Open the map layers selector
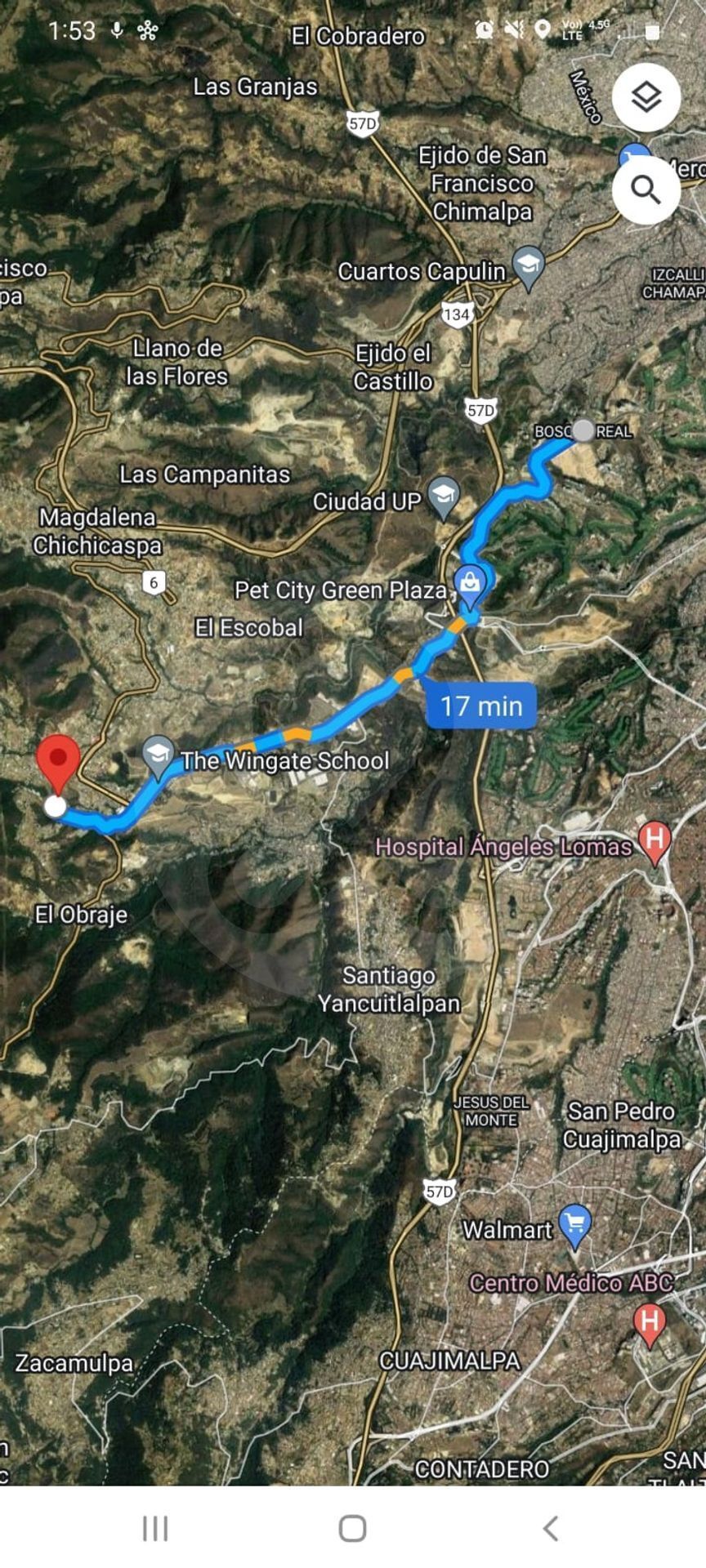706x1568 pixels. (646, 98)
